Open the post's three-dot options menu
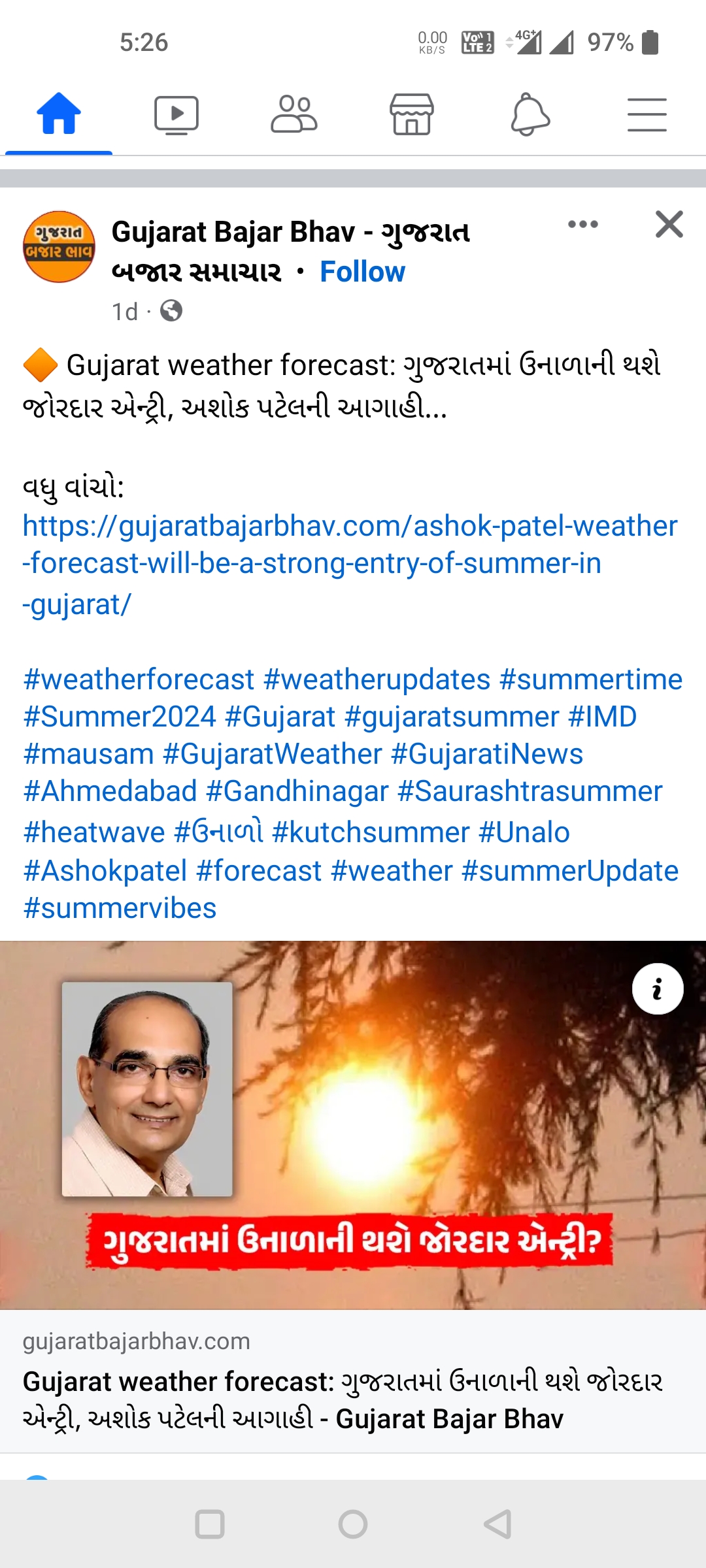The image size is (706, 1568). (582, 224)
